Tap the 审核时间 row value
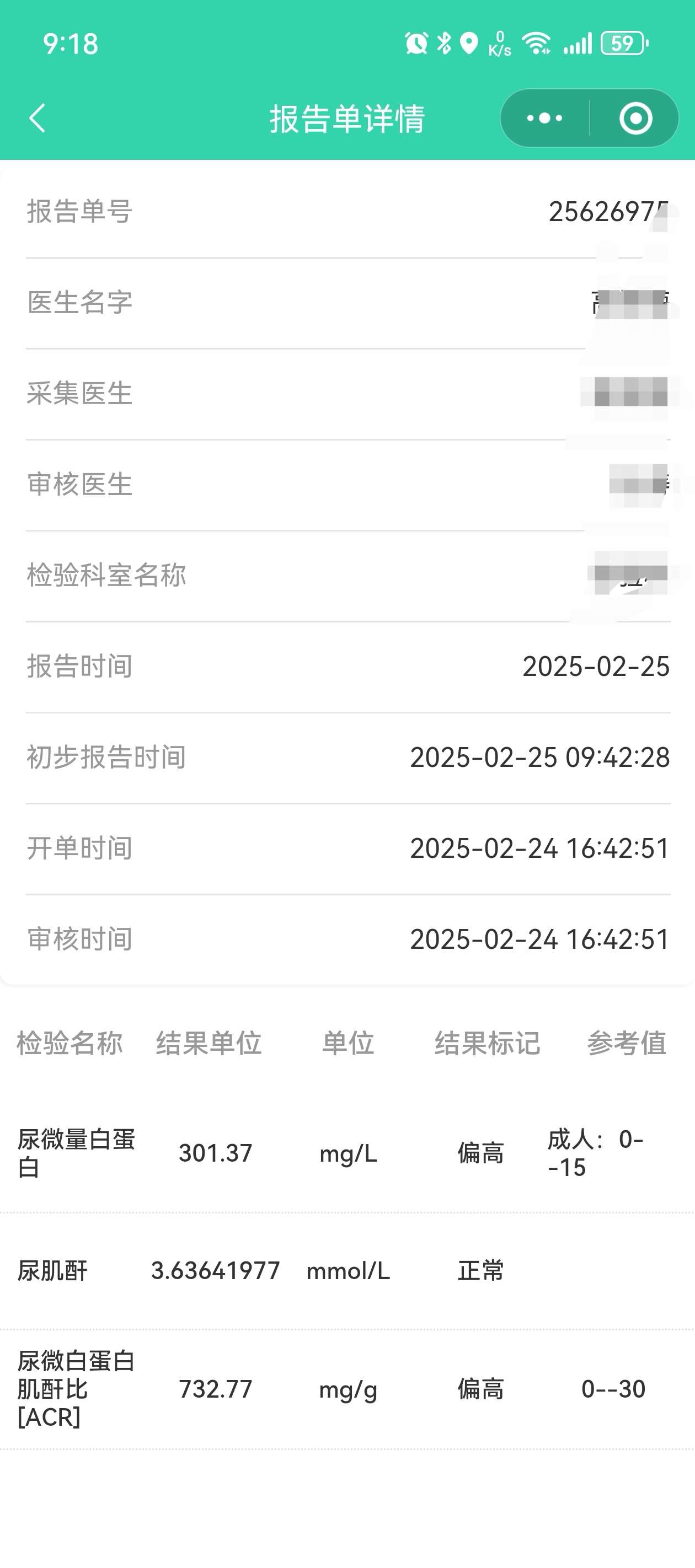 click(x=539, y=940)
